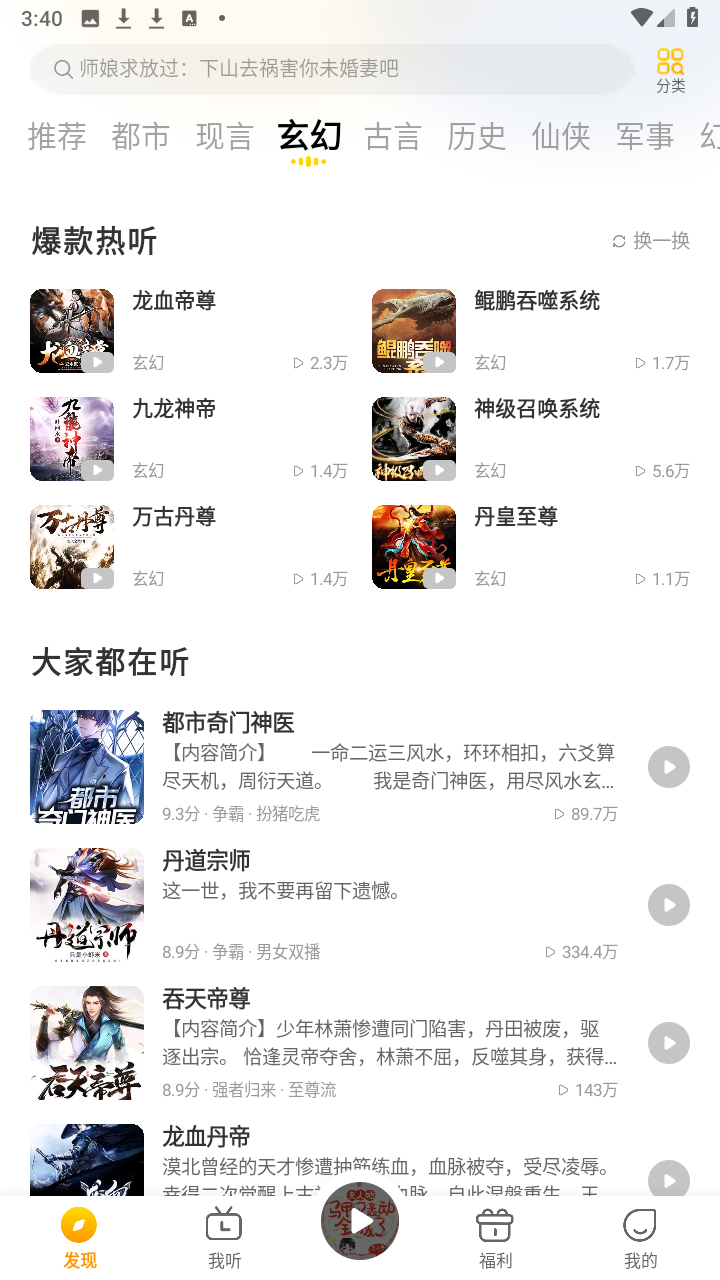Switch to the 仙侠 tab
720x1280 pixels.
tap(561, 136)
